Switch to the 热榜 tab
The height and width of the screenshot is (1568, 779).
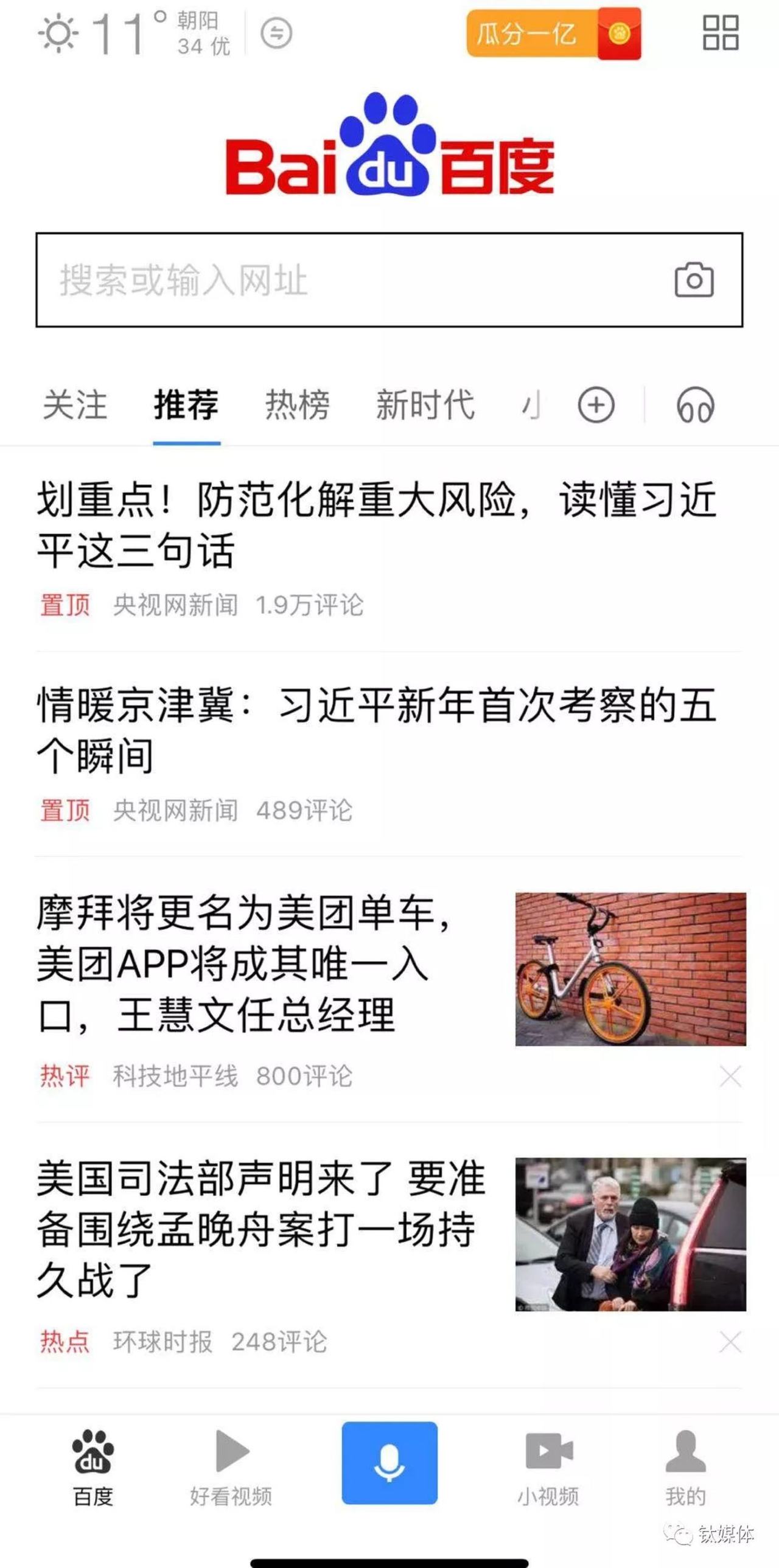click(296, 405)
